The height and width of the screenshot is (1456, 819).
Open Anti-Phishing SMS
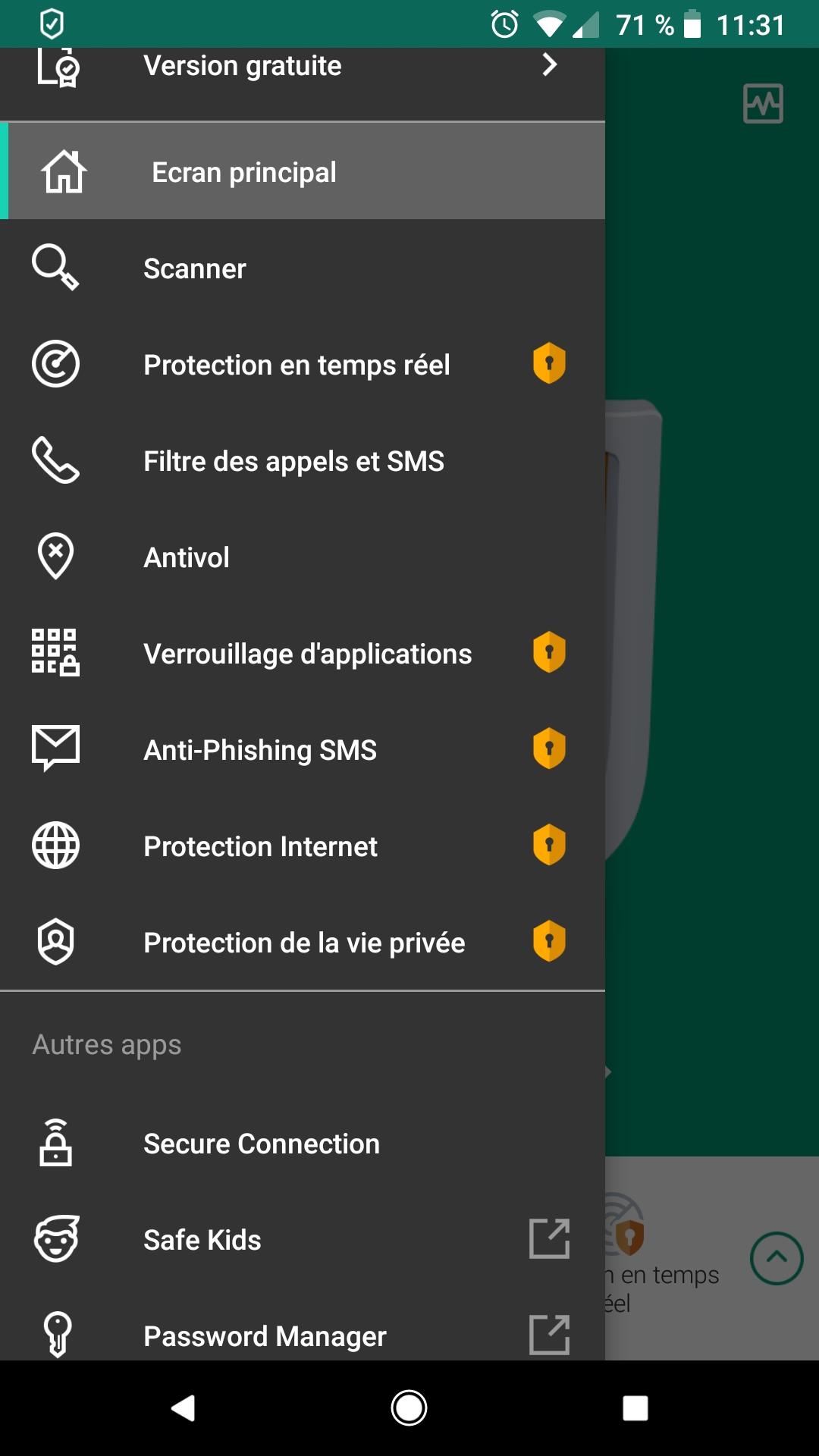303,750
